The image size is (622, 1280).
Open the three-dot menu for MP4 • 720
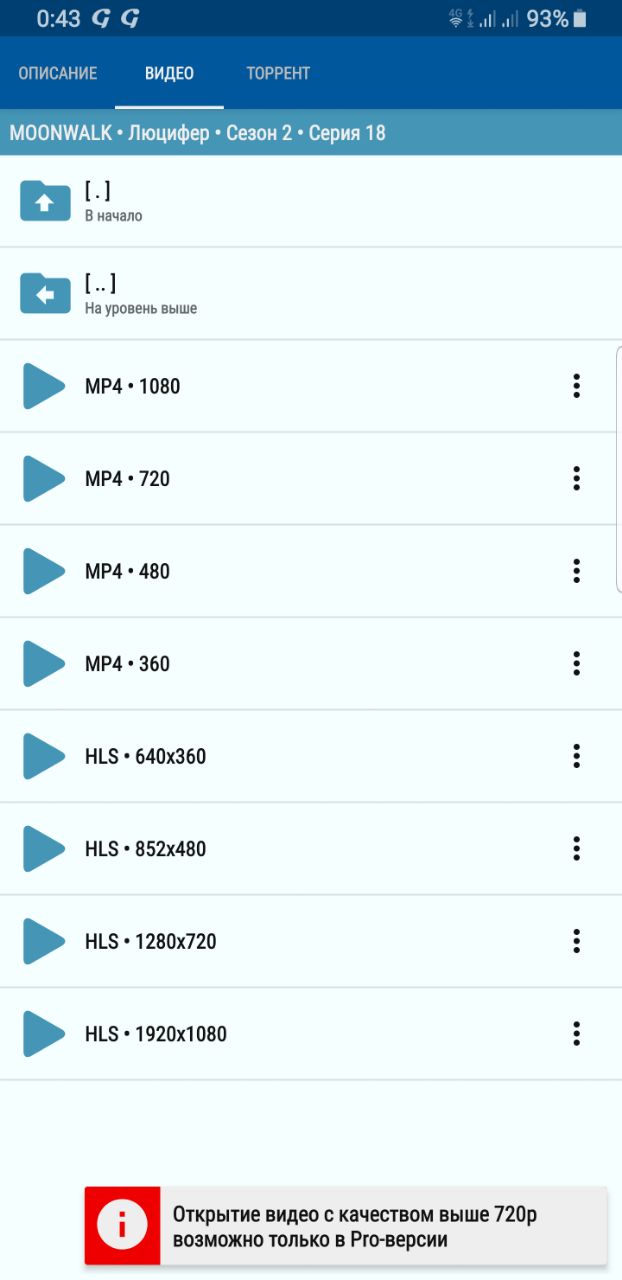(x=576, y=479)
